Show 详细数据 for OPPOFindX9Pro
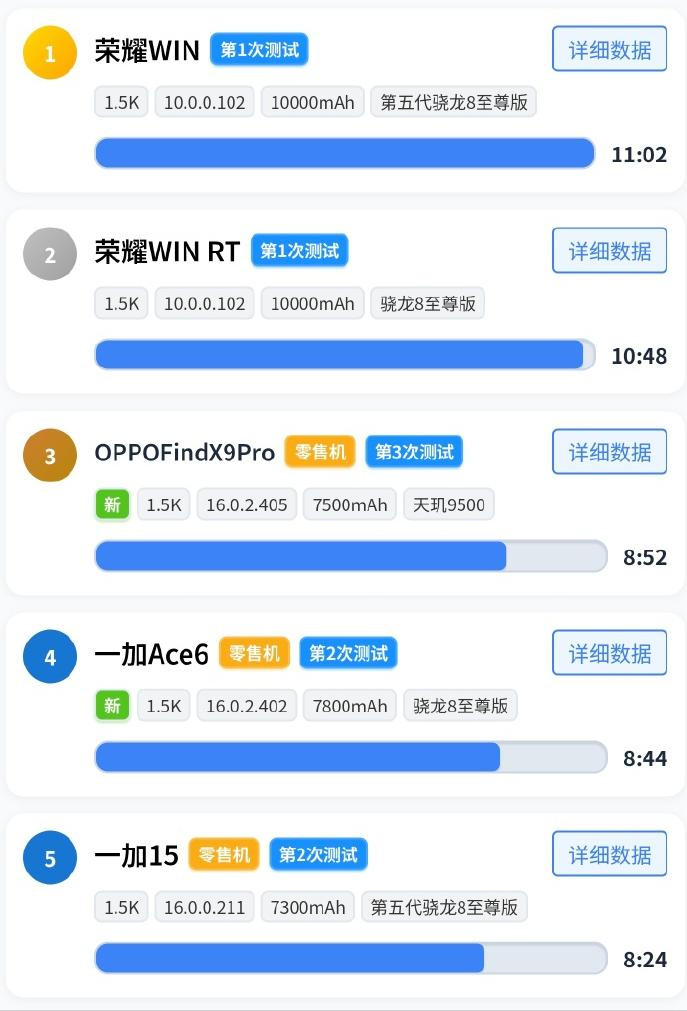Screen dimensions: 687x1011 click(609, 452)
